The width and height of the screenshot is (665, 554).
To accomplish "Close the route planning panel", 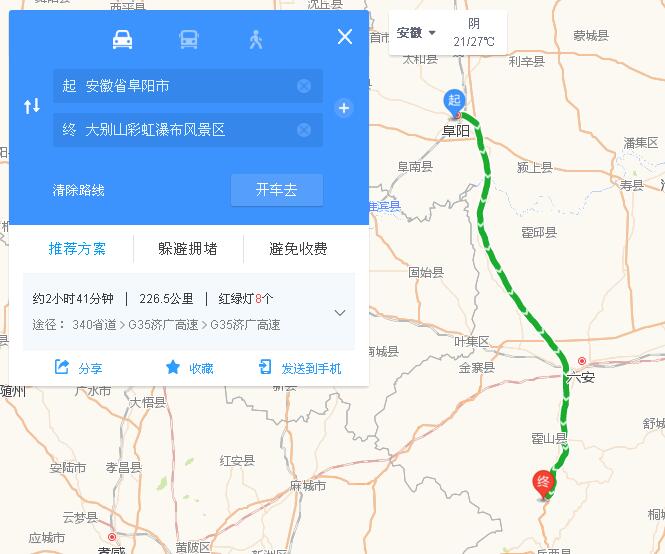I will [x=344, y=37].
